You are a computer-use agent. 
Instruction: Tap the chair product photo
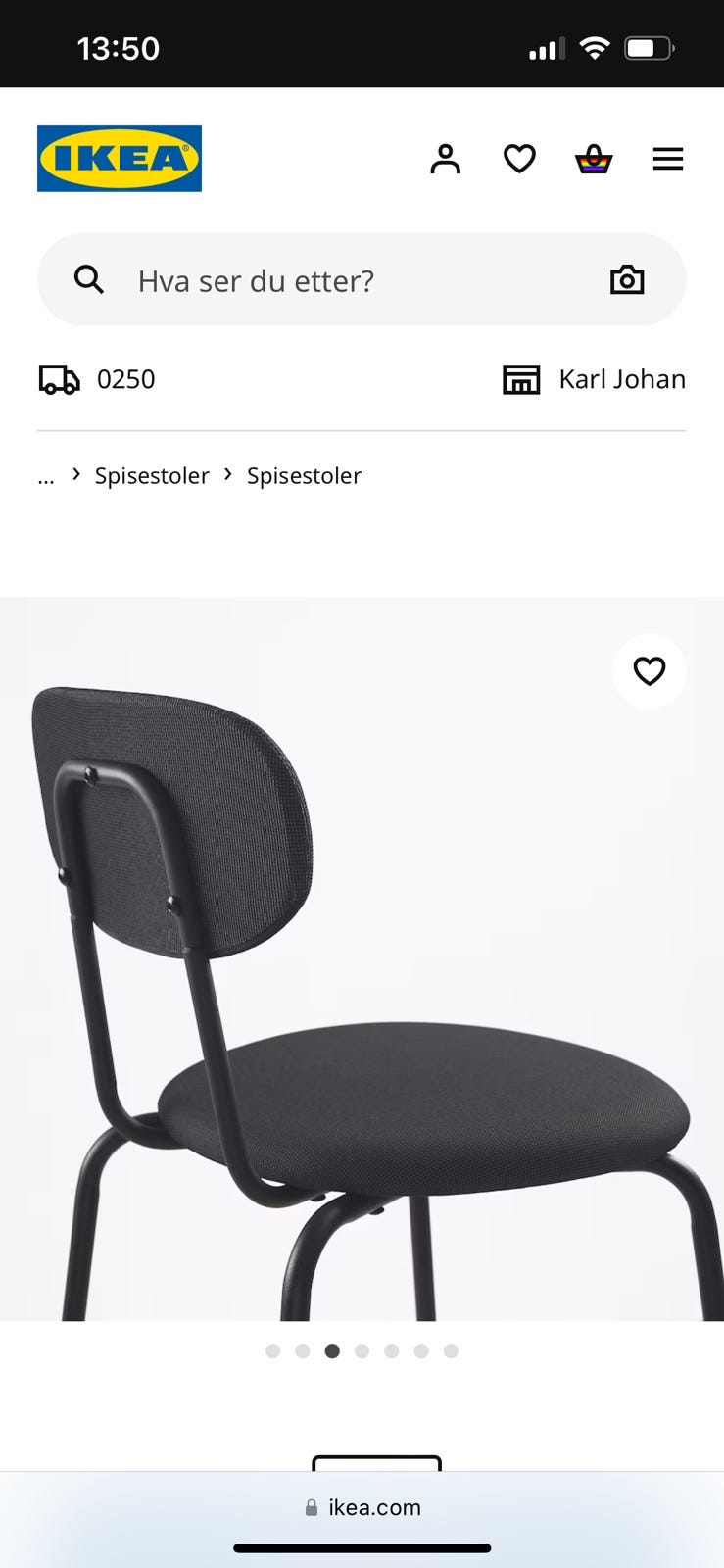(x=362, y=980)
